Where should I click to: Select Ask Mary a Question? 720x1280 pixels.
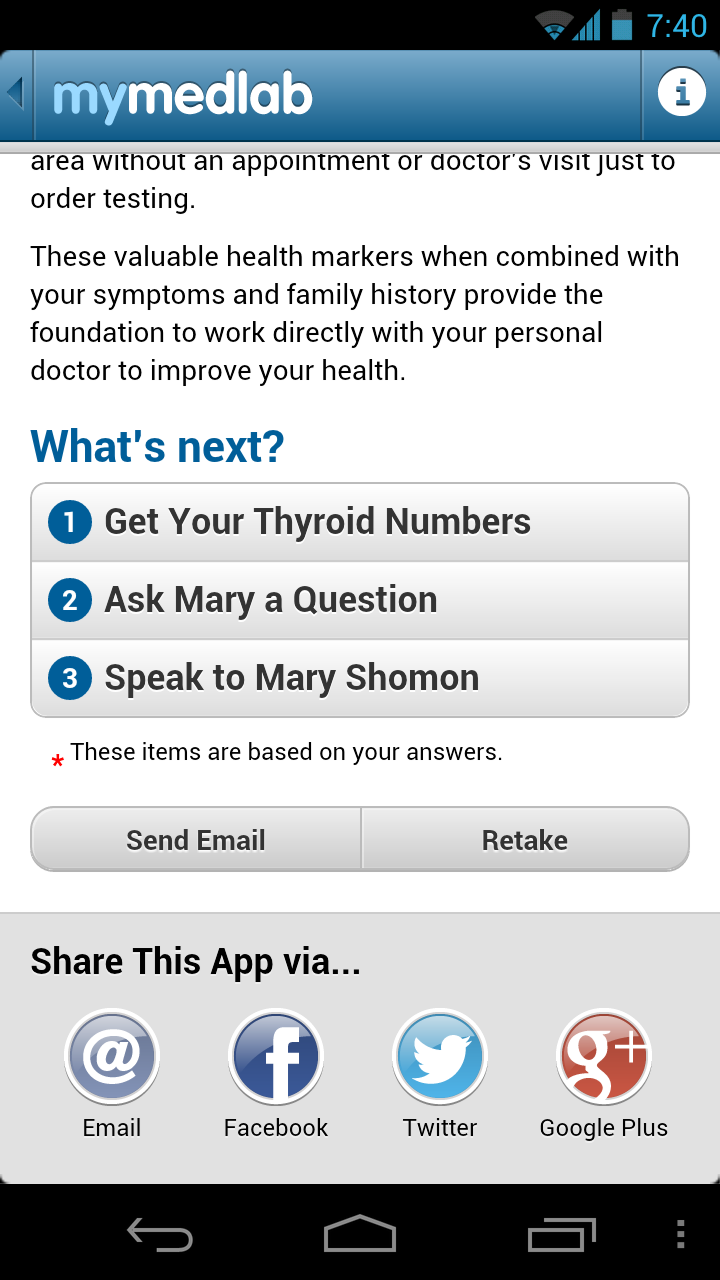360,600
